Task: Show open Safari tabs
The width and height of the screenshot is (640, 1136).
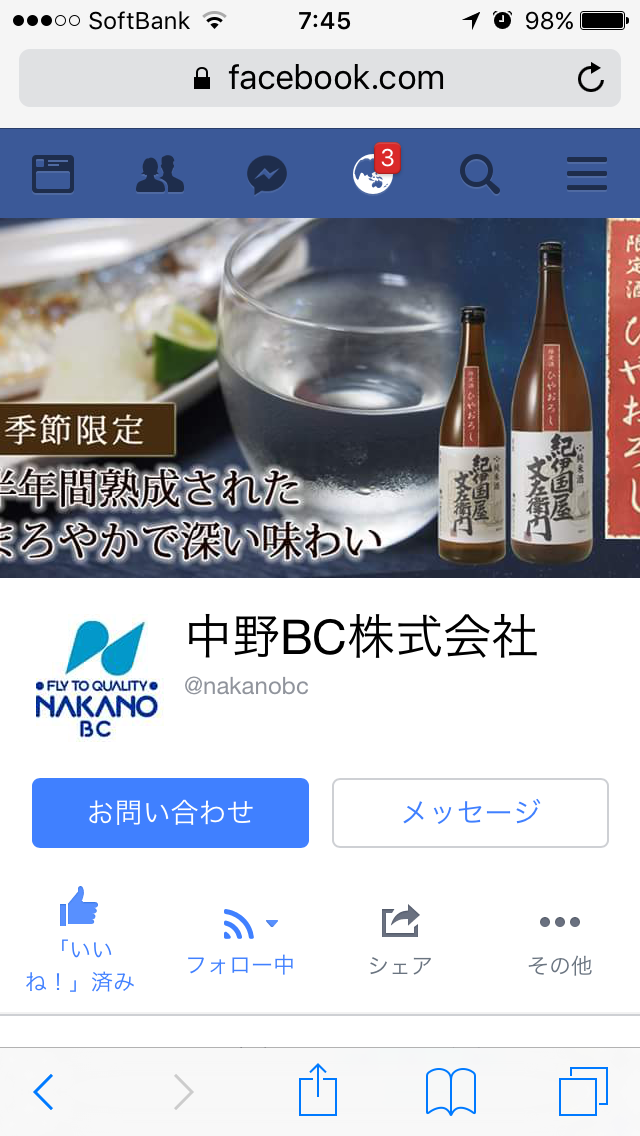Action: click(583, 1091)
